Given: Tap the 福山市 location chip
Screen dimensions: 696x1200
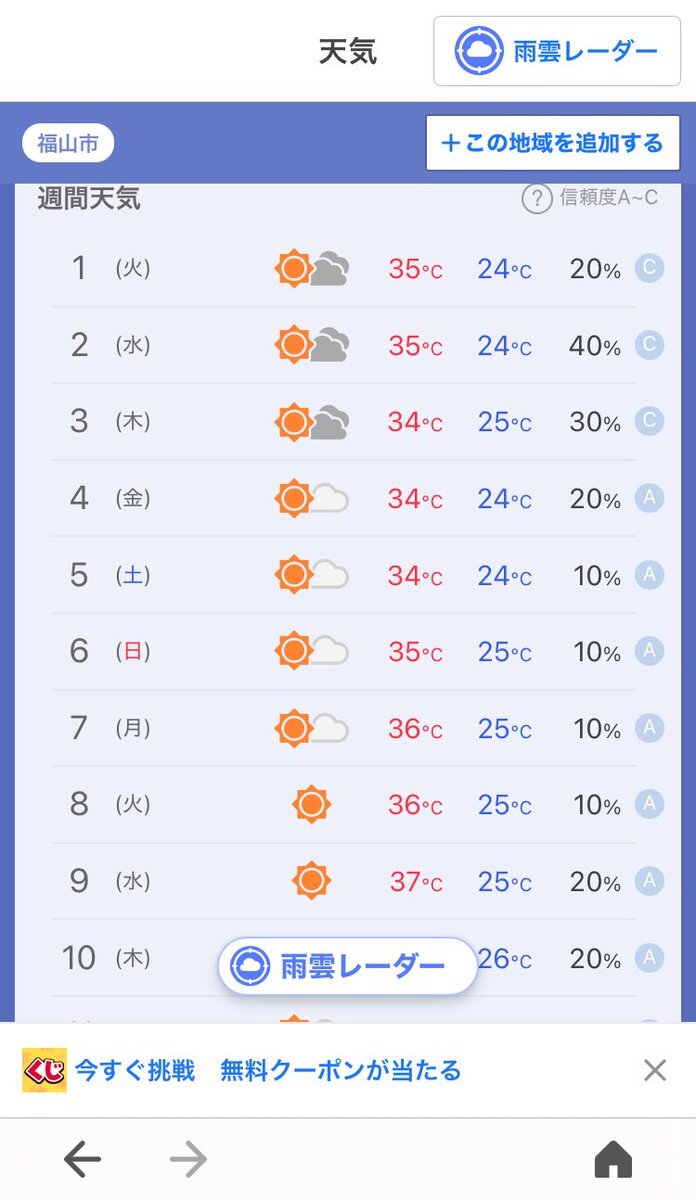Looking at the screenshot, I should [68, 144].
